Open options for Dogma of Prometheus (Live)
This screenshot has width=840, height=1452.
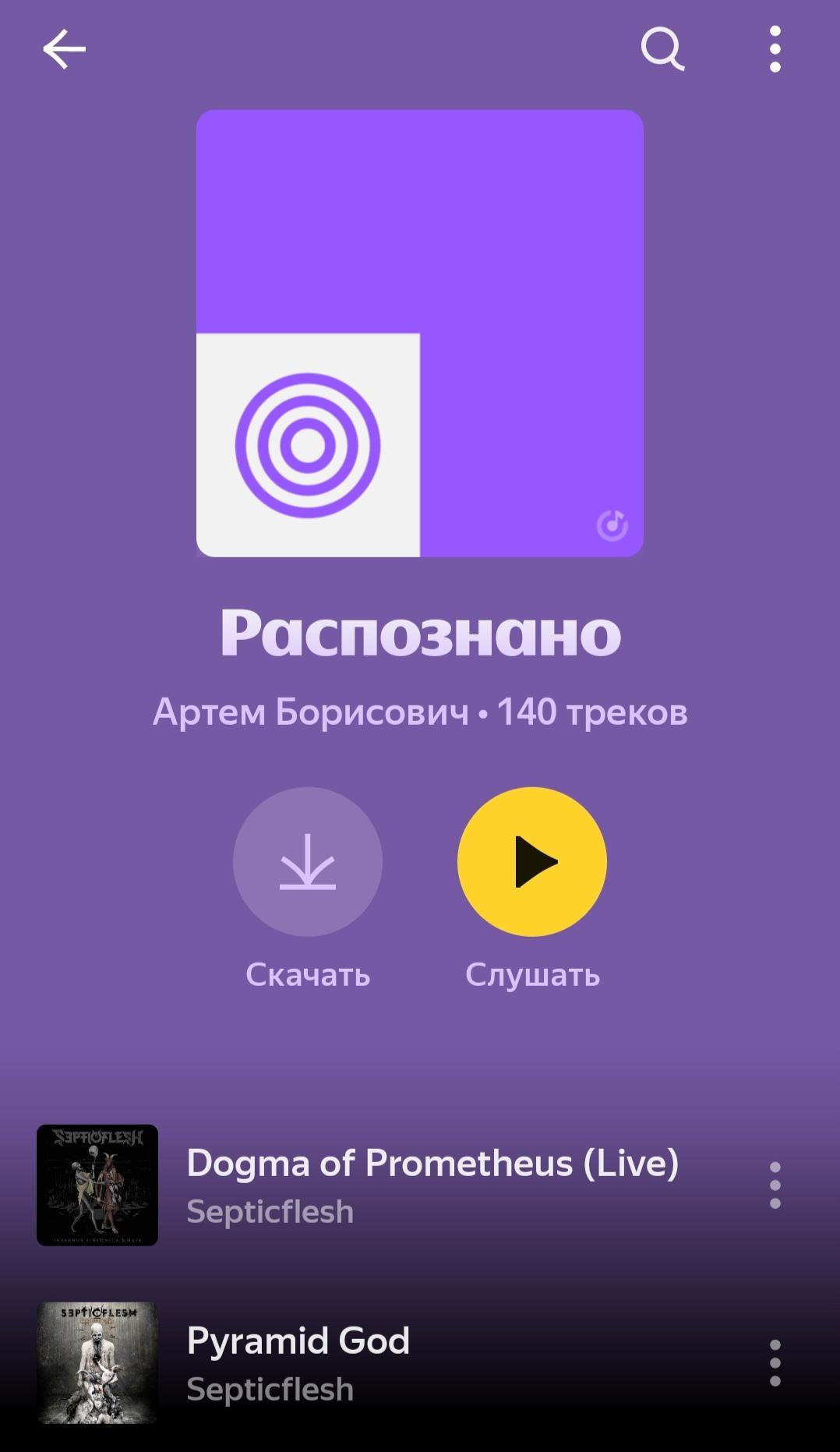click(x=775, y=1185)
